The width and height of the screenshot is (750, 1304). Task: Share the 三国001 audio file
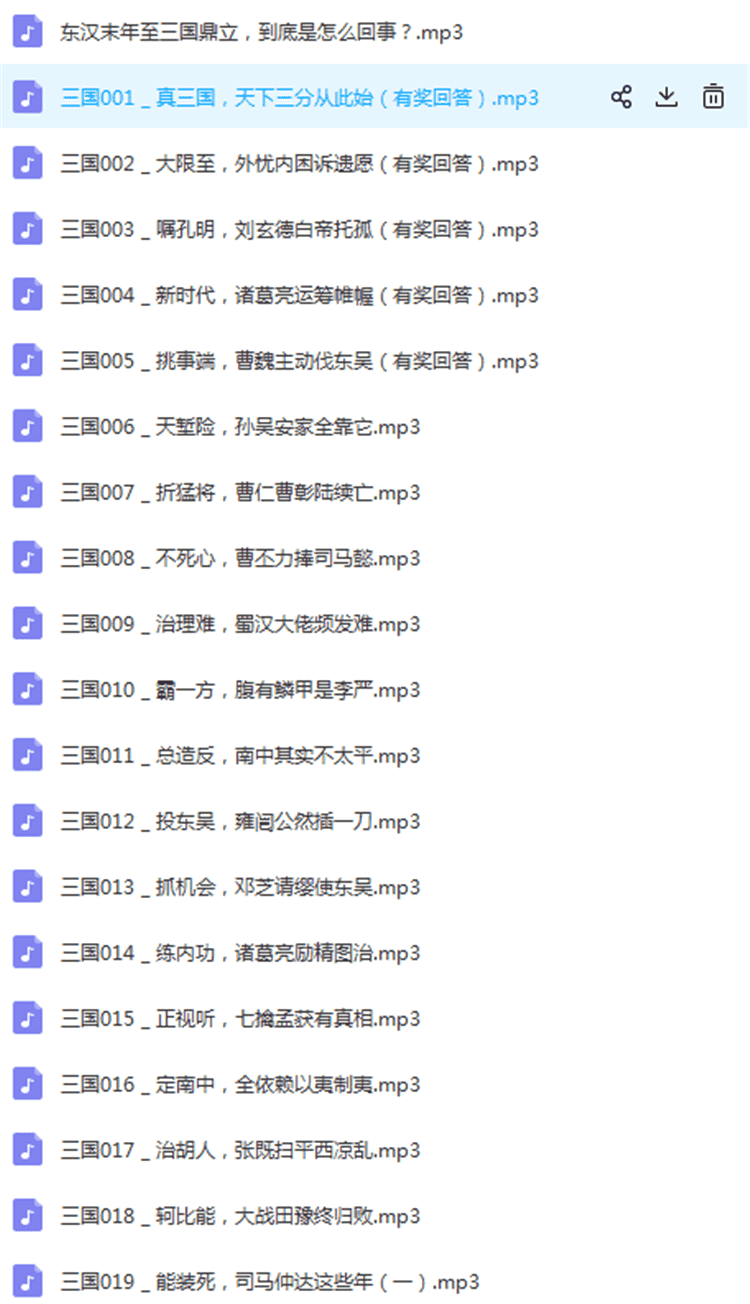click(x=621, y=97)
